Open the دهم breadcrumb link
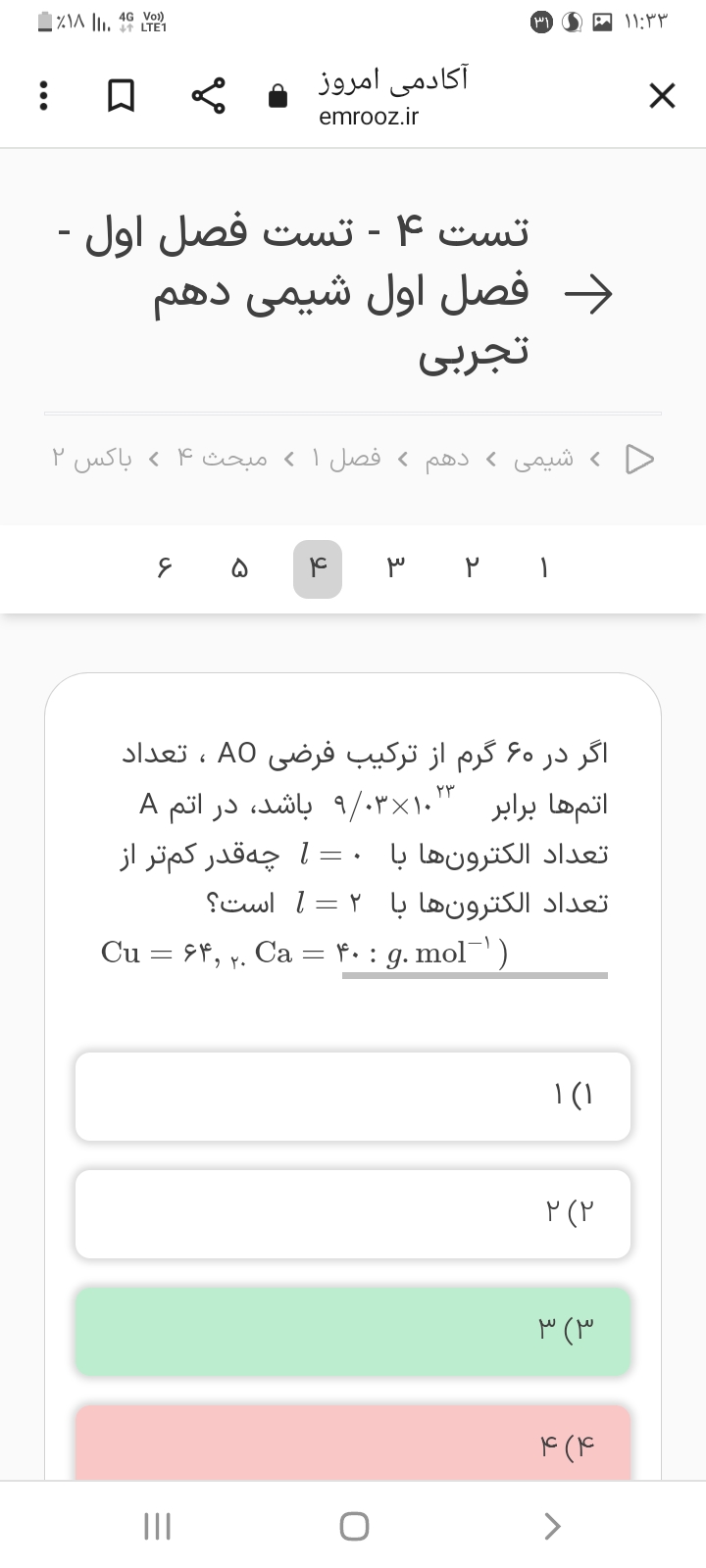706x1568 pixels. (x=446, y=458)
